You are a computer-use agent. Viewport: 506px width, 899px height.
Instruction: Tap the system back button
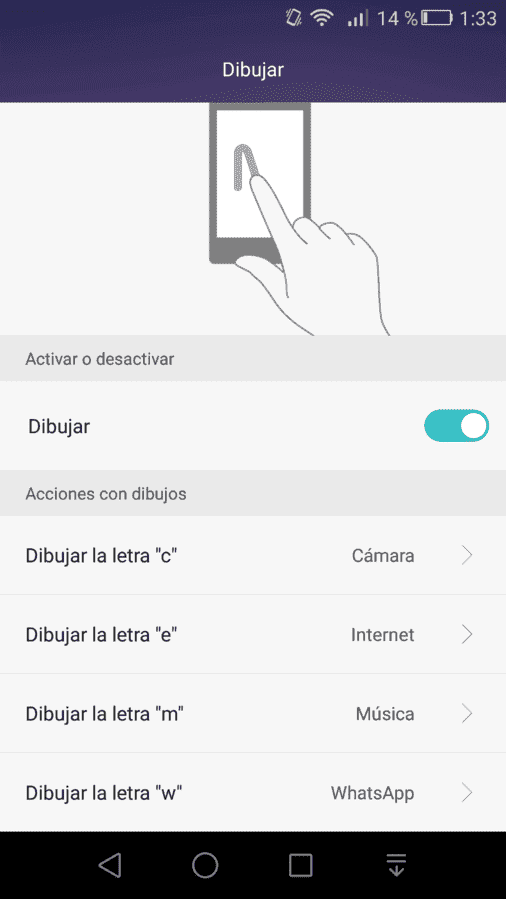point(110,865)
